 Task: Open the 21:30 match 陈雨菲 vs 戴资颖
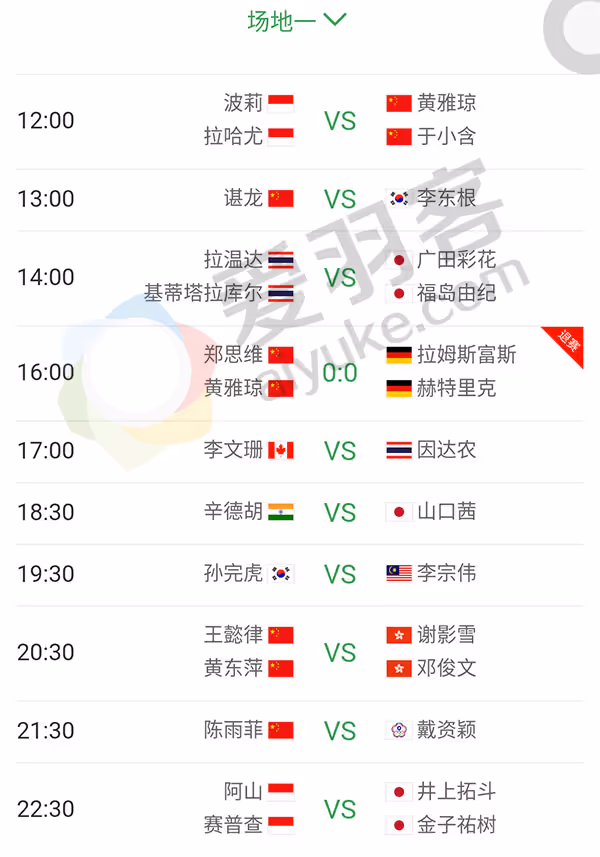pyautogui.click(x=340, y=731)
